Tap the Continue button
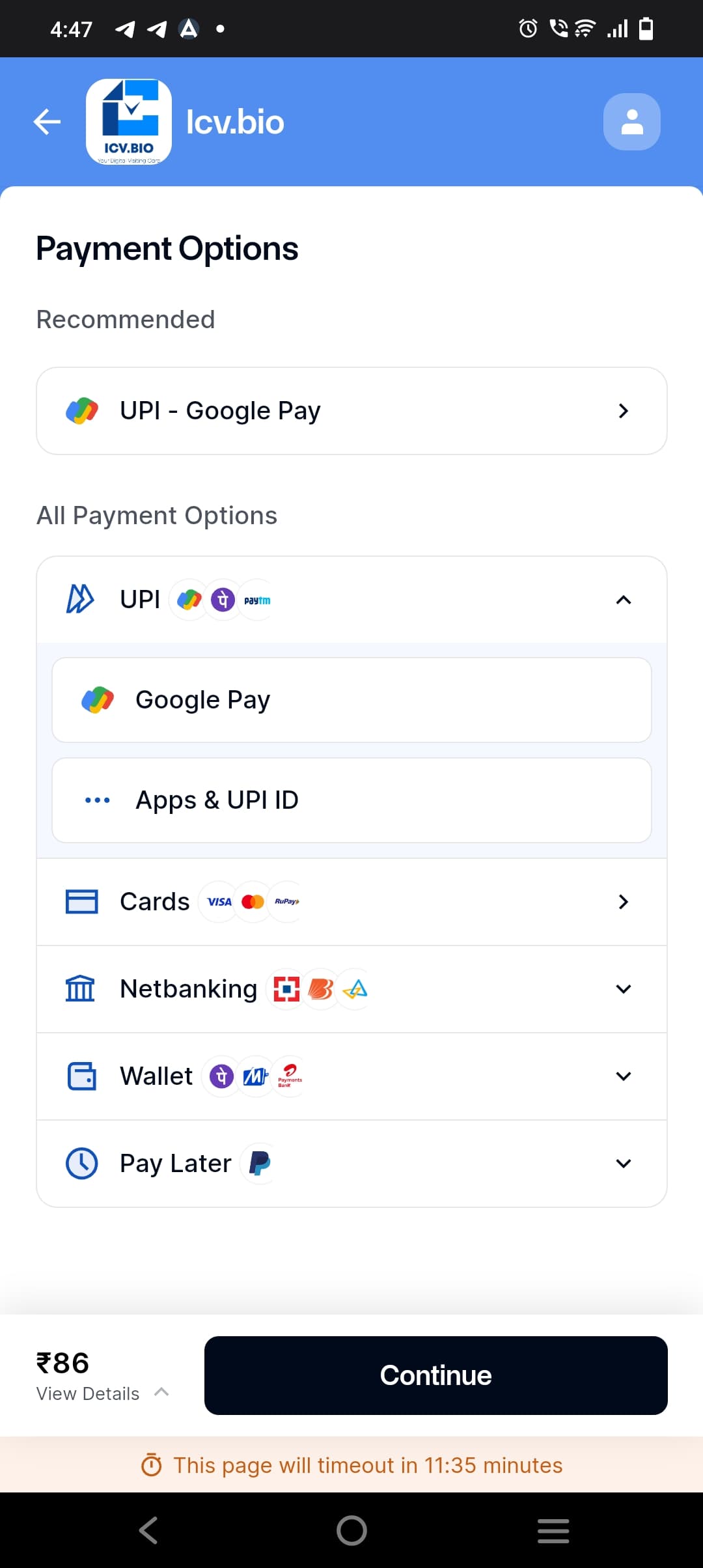The width and height of the screenshot is (703, 1568). point(436,1375)
